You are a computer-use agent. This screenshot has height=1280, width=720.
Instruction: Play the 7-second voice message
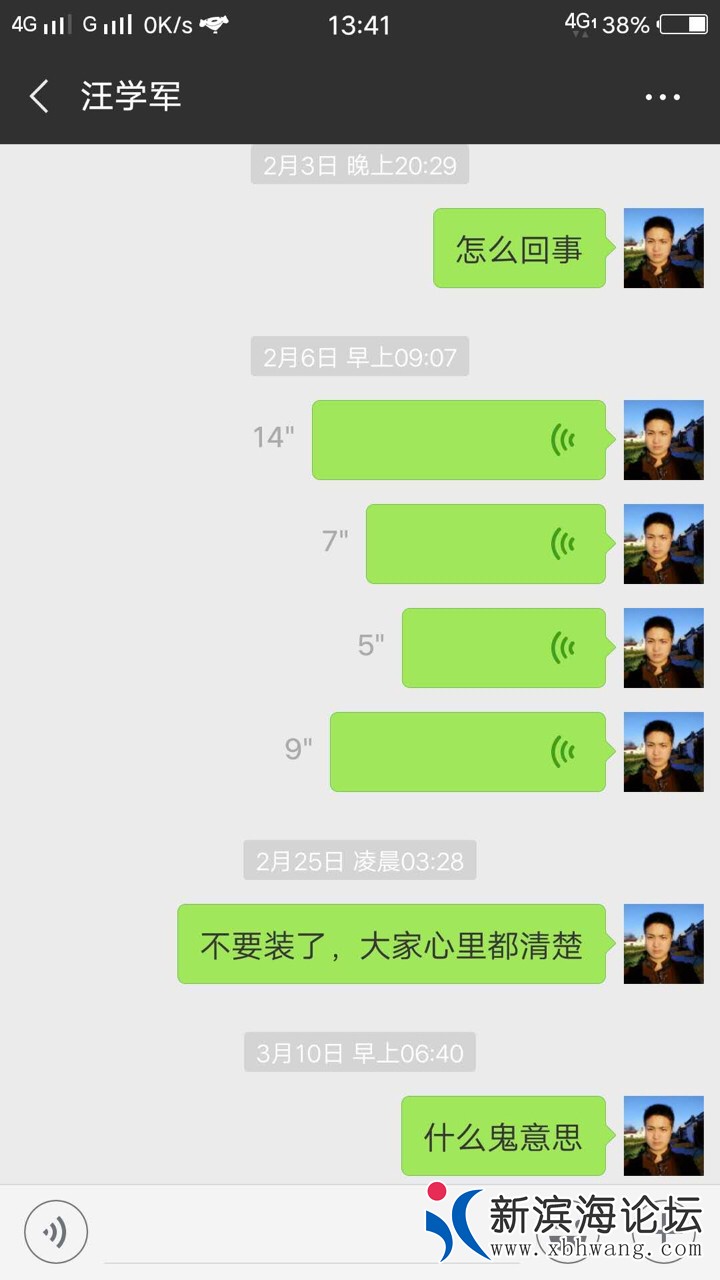[485, 544]
